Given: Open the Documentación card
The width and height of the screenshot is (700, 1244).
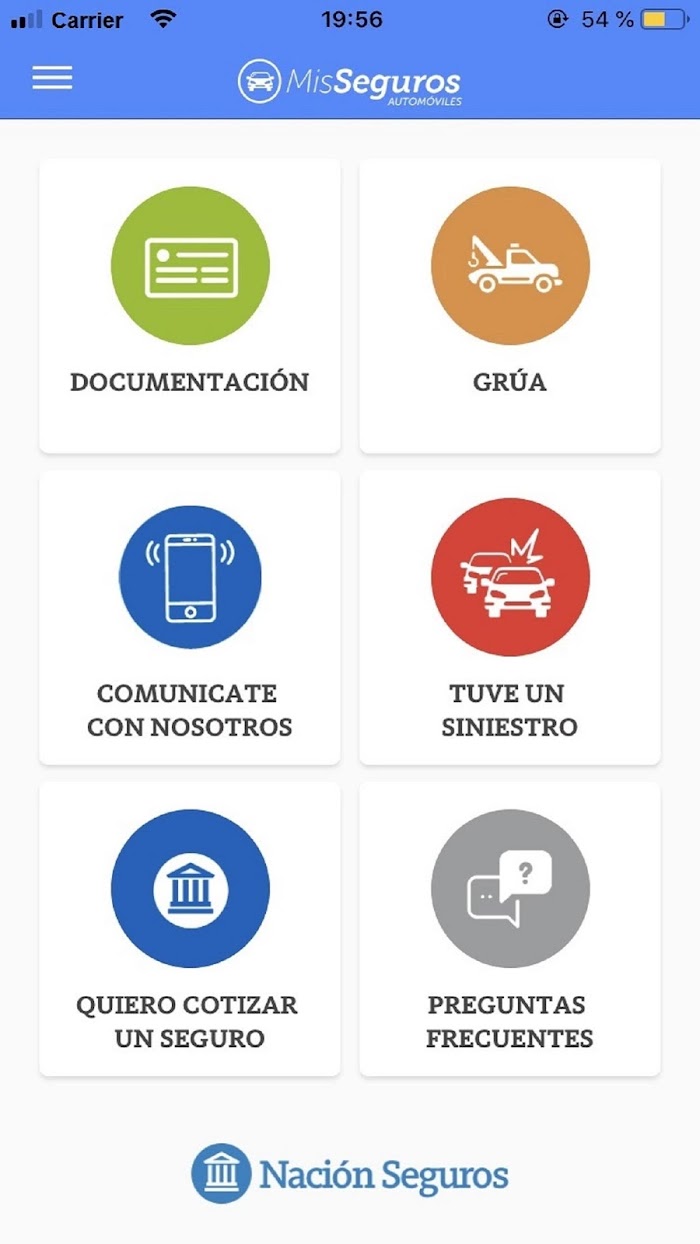Looking at the screenshot, I should (190, 306).
